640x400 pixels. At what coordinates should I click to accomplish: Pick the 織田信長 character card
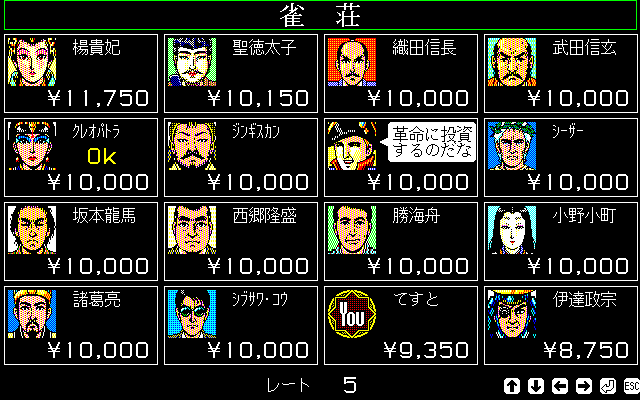(x=400, y=72)
